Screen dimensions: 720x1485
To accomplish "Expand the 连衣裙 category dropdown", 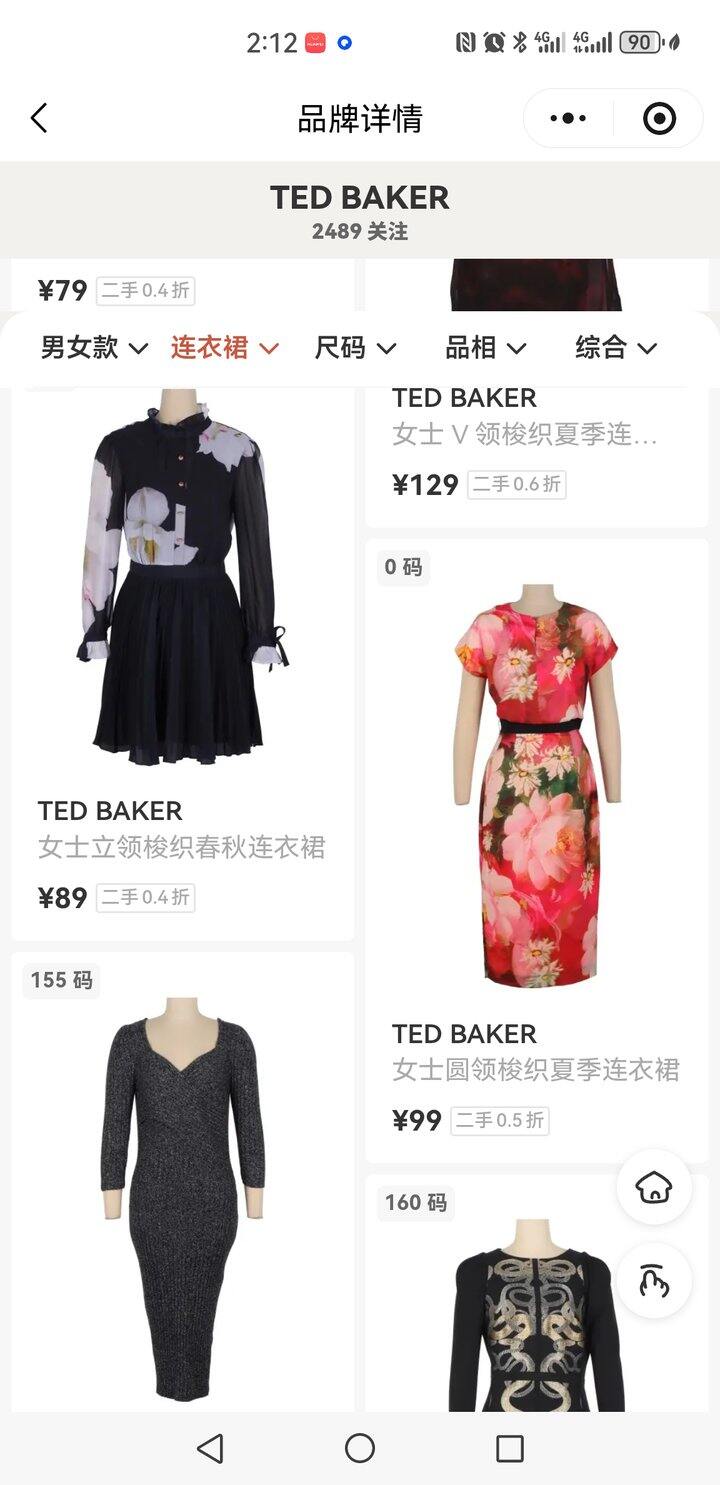I will [x=225, y=347].
